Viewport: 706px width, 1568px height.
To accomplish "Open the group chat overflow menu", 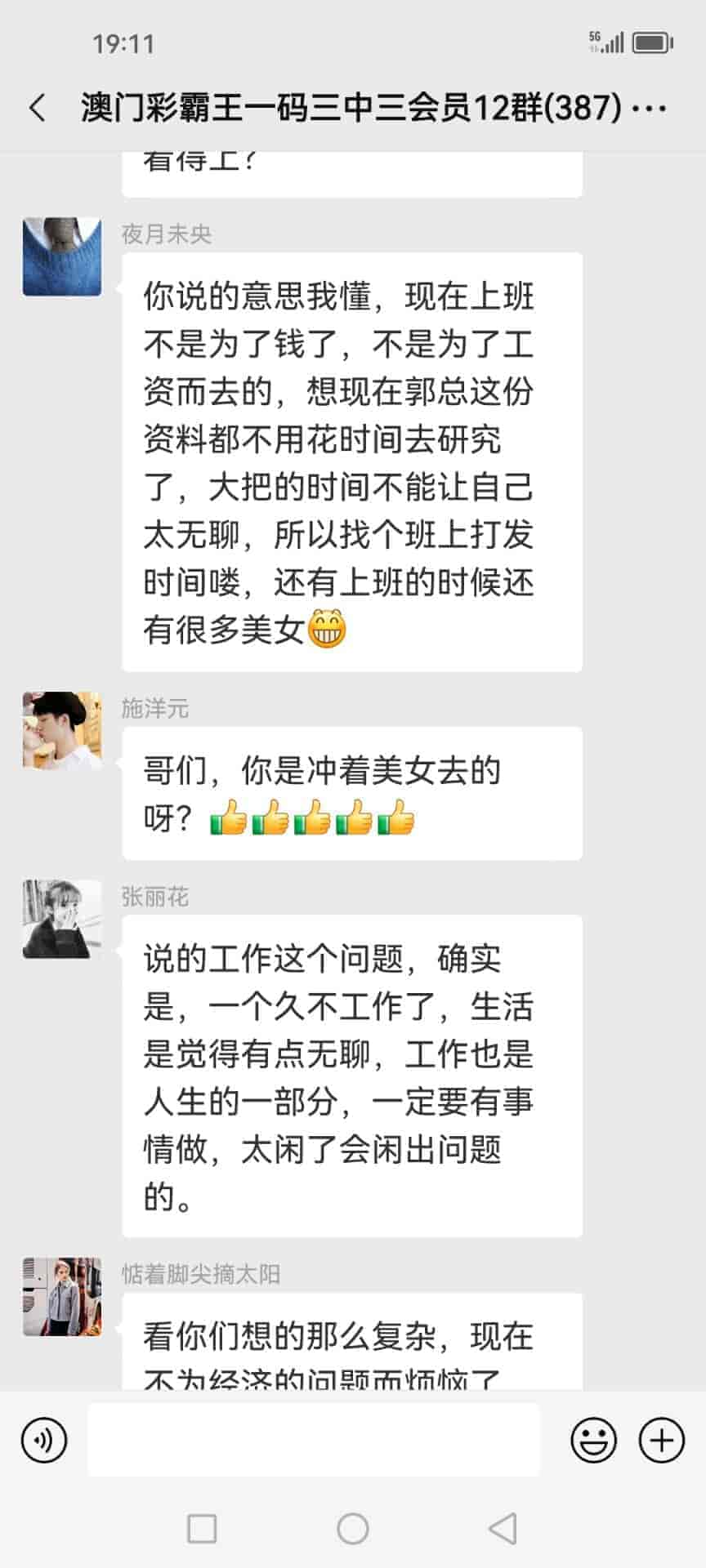I will tap(650, 108).
